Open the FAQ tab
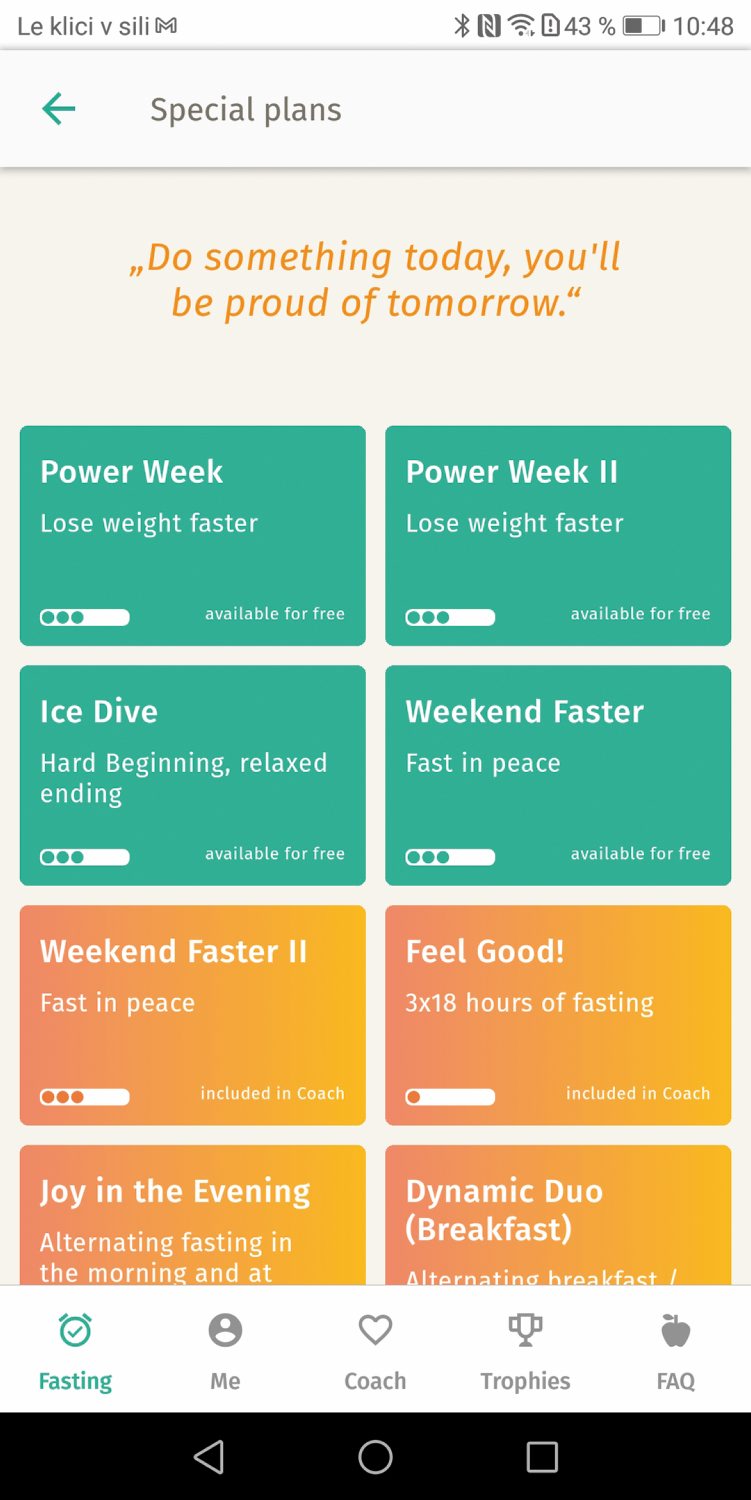The image size is (751, 1500). pyautogui.click(x=675, y=1351)
